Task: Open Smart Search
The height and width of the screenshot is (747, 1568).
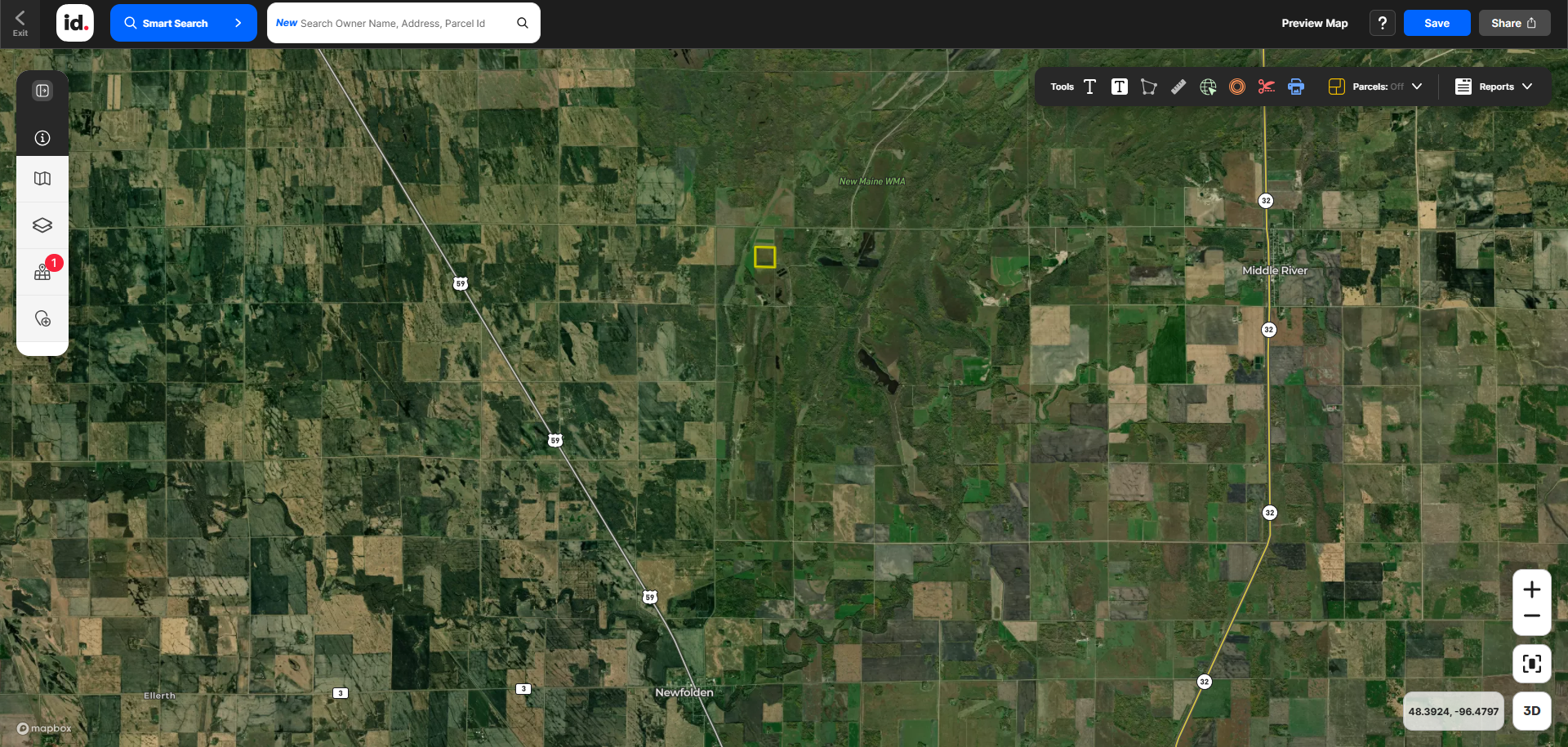Action: pyautogui.click(x=183, y=23)
